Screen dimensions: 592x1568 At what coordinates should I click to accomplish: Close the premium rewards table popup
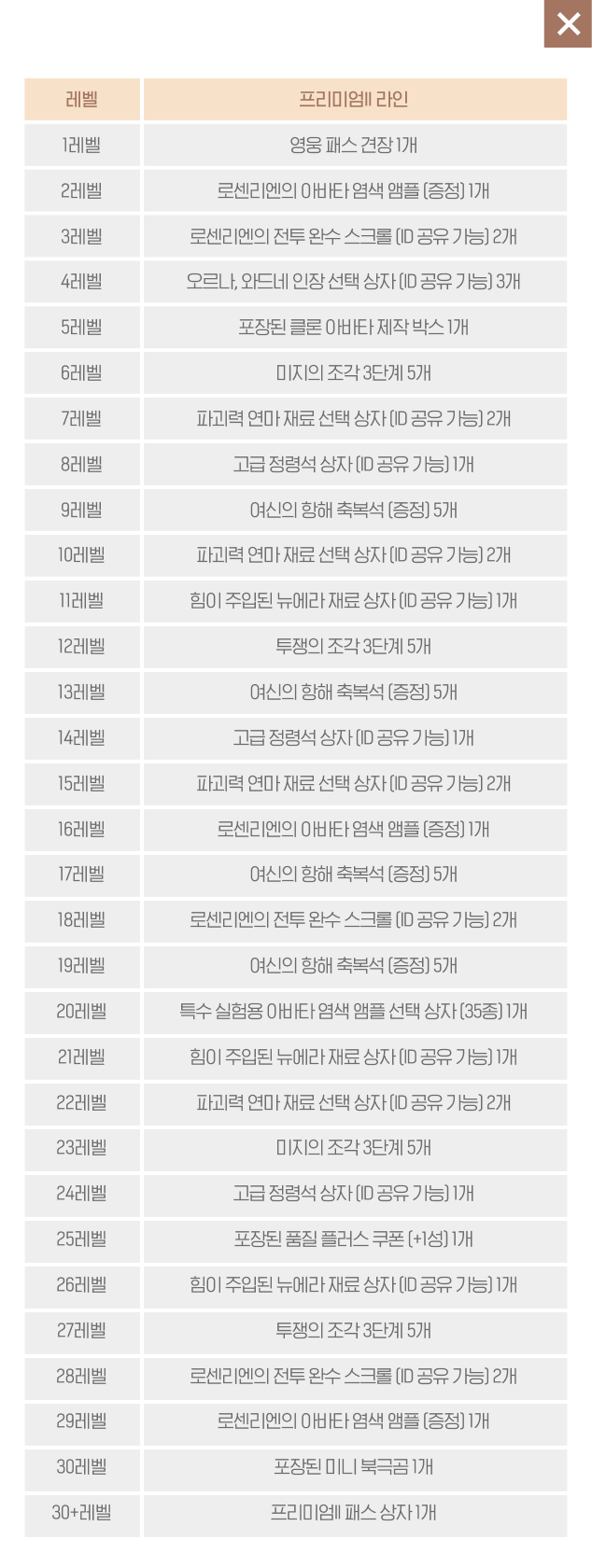[x=568, y=23]
